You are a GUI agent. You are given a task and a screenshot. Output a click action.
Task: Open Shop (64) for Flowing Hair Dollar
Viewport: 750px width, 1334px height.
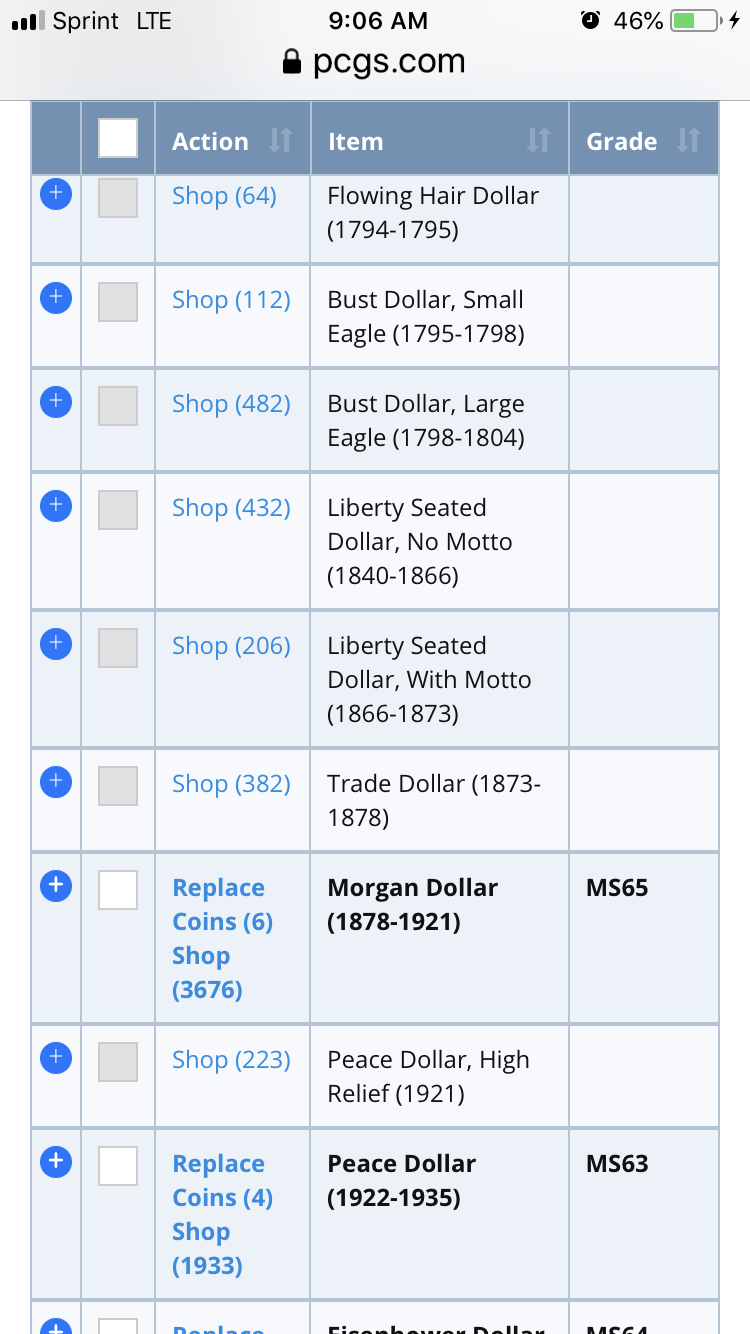(x=224, y=196)
